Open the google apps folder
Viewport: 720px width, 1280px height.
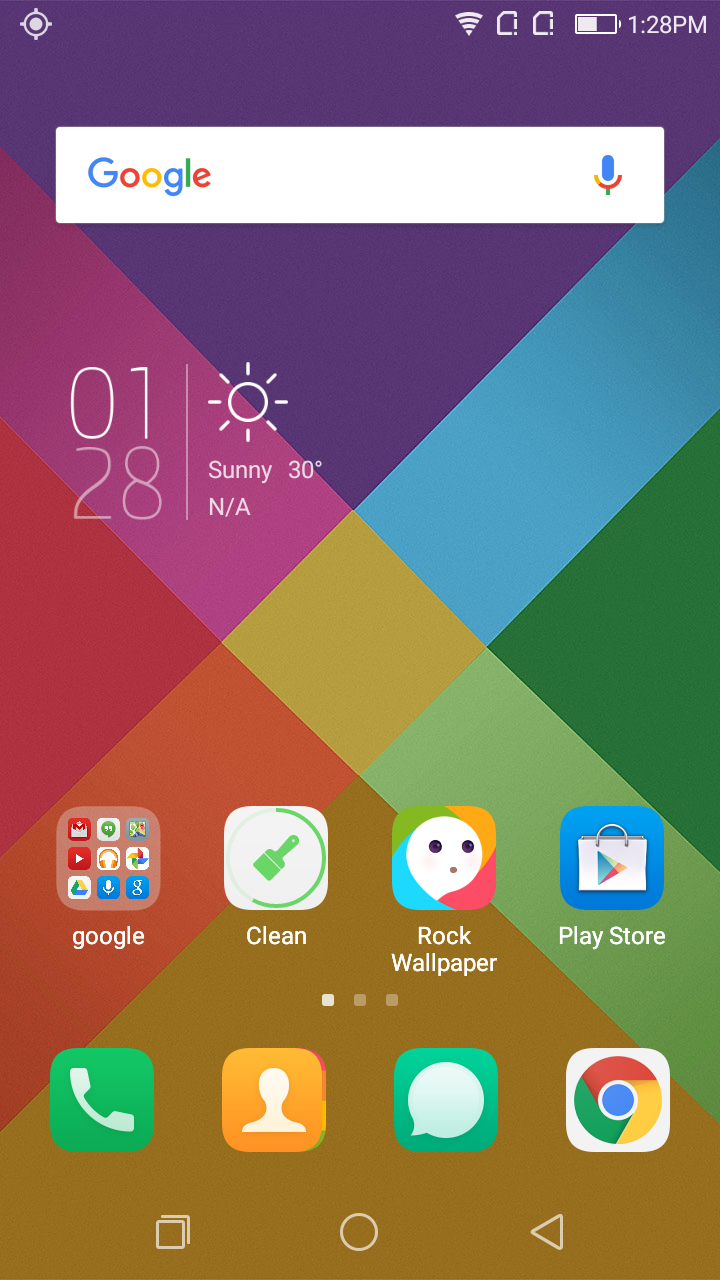point(108,858)
